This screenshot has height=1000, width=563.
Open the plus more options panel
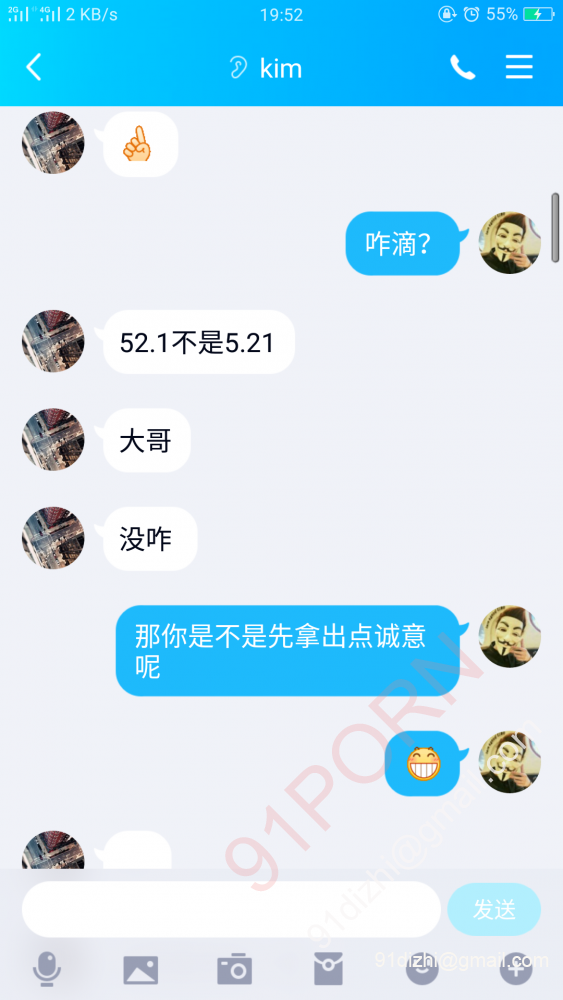[516, 969]
